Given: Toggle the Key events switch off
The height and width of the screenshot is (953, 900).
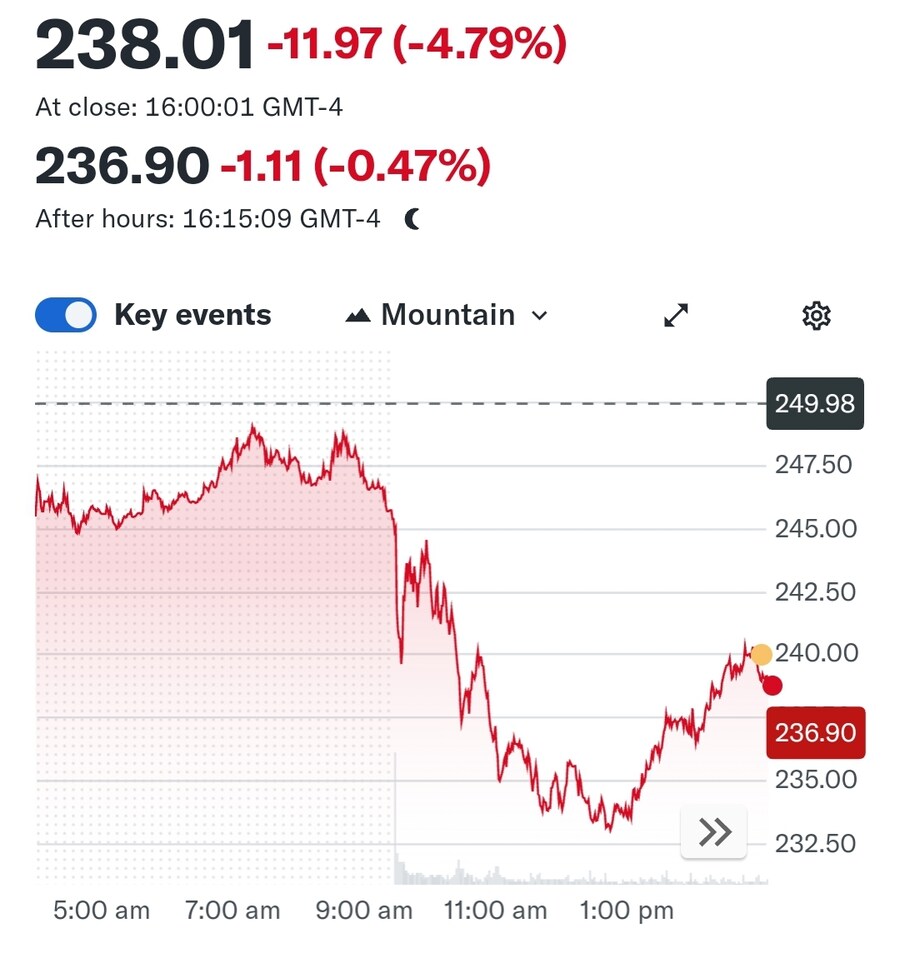Looking at the screenshot, I should pos(64,314).
